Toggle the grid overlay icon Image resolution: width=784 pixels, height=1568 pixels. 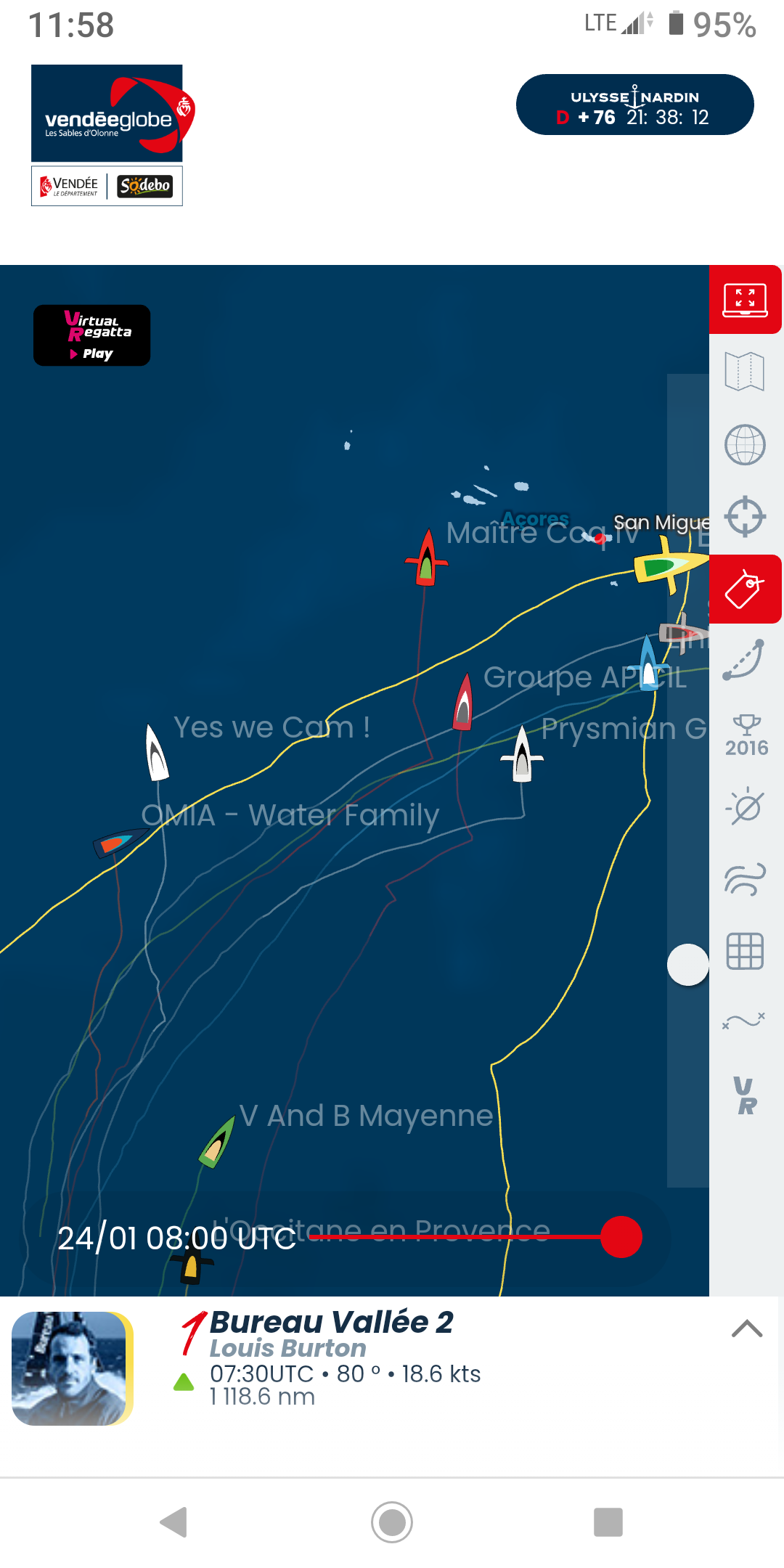pyautogui.click(x=745, y=951)
